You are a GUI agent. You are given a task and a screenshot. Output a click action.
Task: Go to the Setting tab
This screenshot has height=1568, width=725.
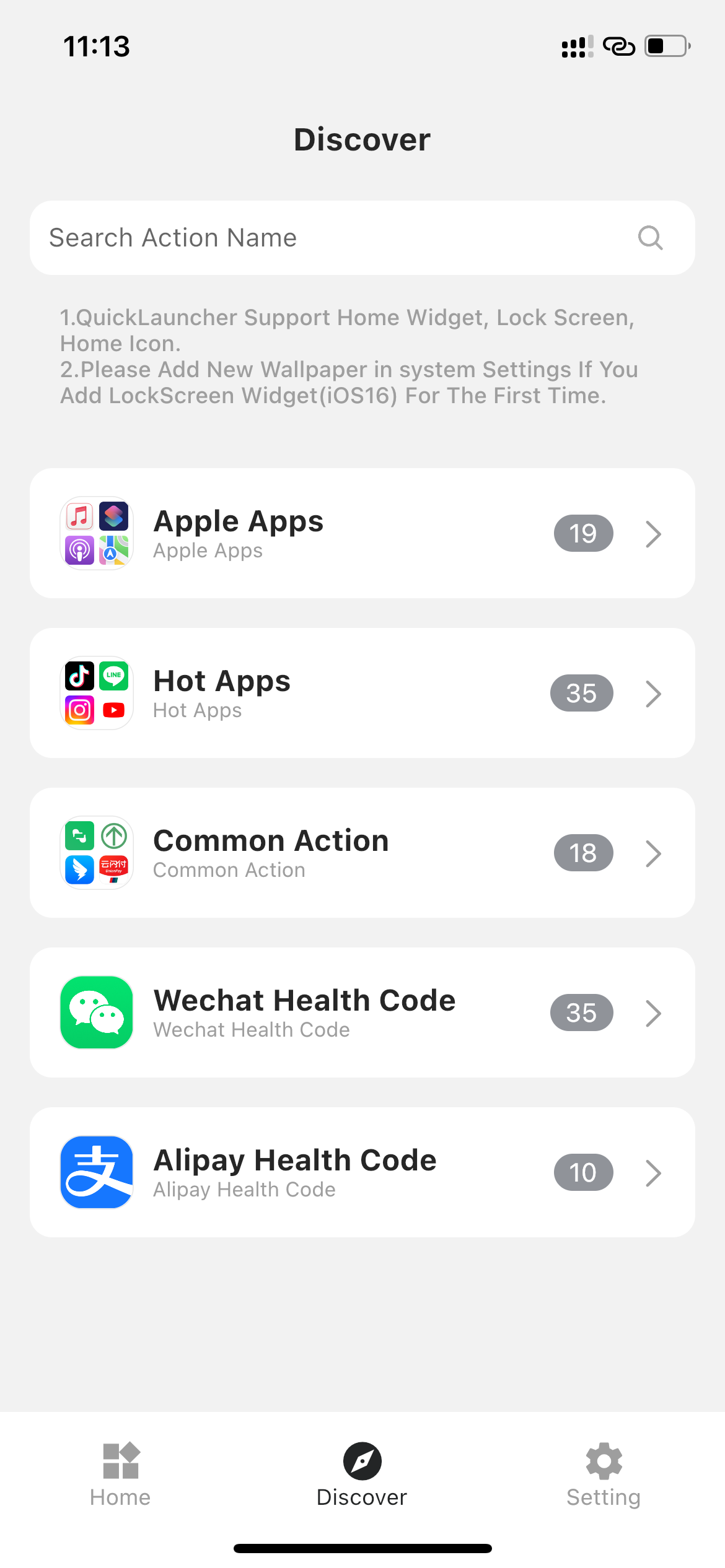604,1474
